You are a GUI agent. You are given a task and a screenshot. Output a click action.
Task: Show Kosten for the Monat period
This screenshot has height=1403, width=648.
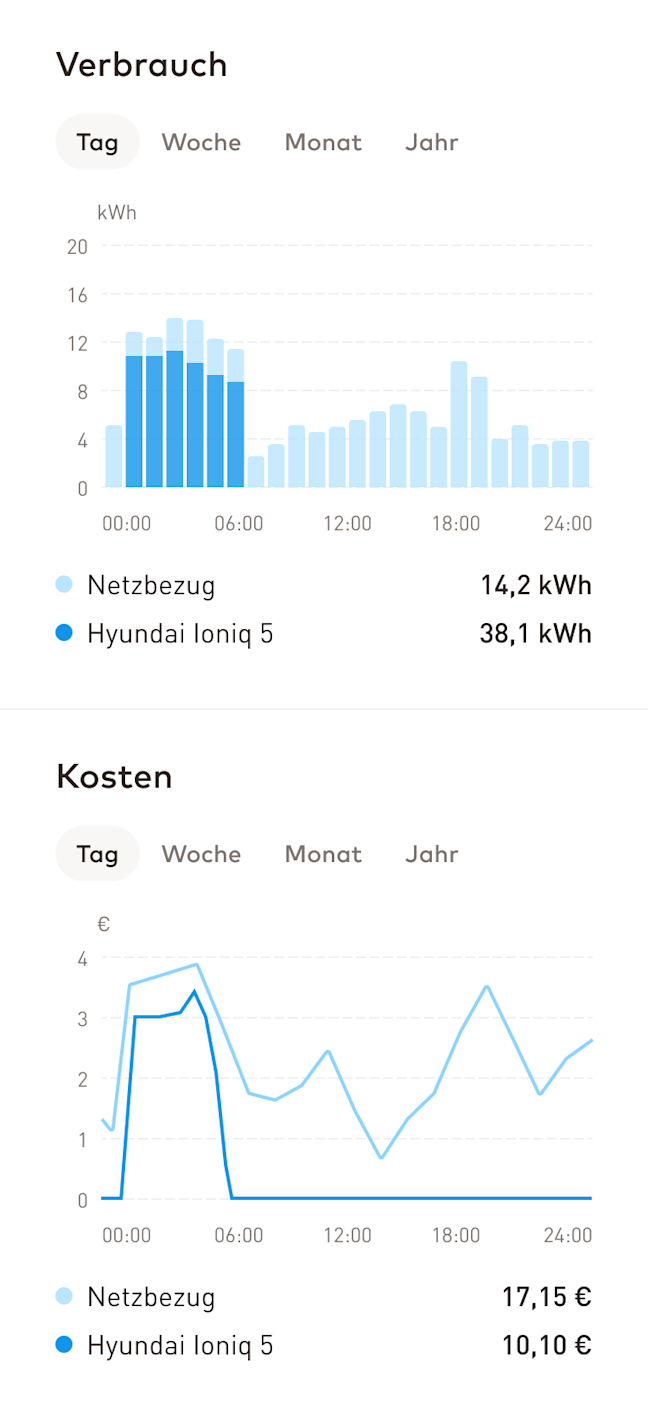click(323, 854)
